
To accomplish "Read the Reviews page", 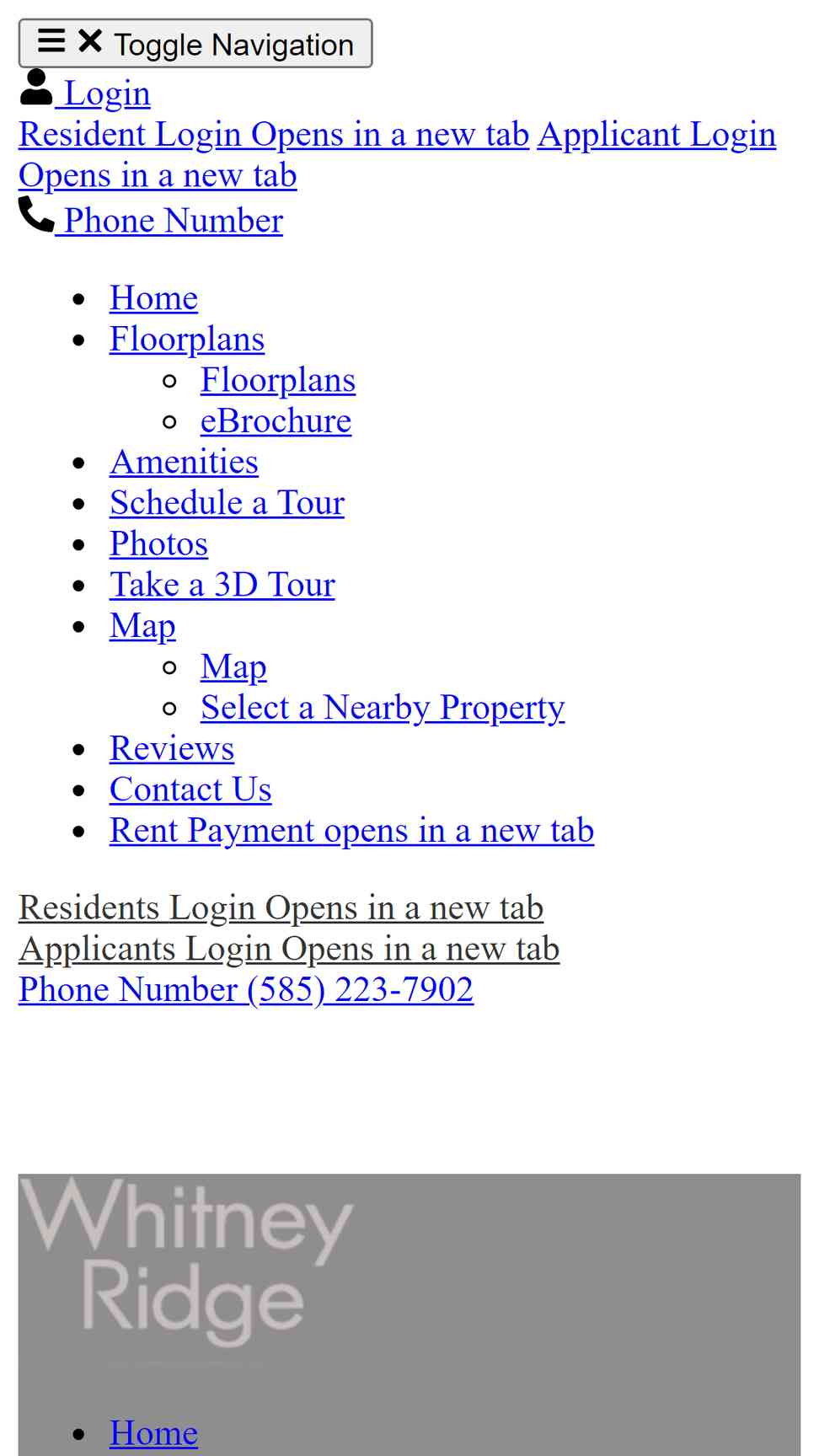I will click(172, 748).
